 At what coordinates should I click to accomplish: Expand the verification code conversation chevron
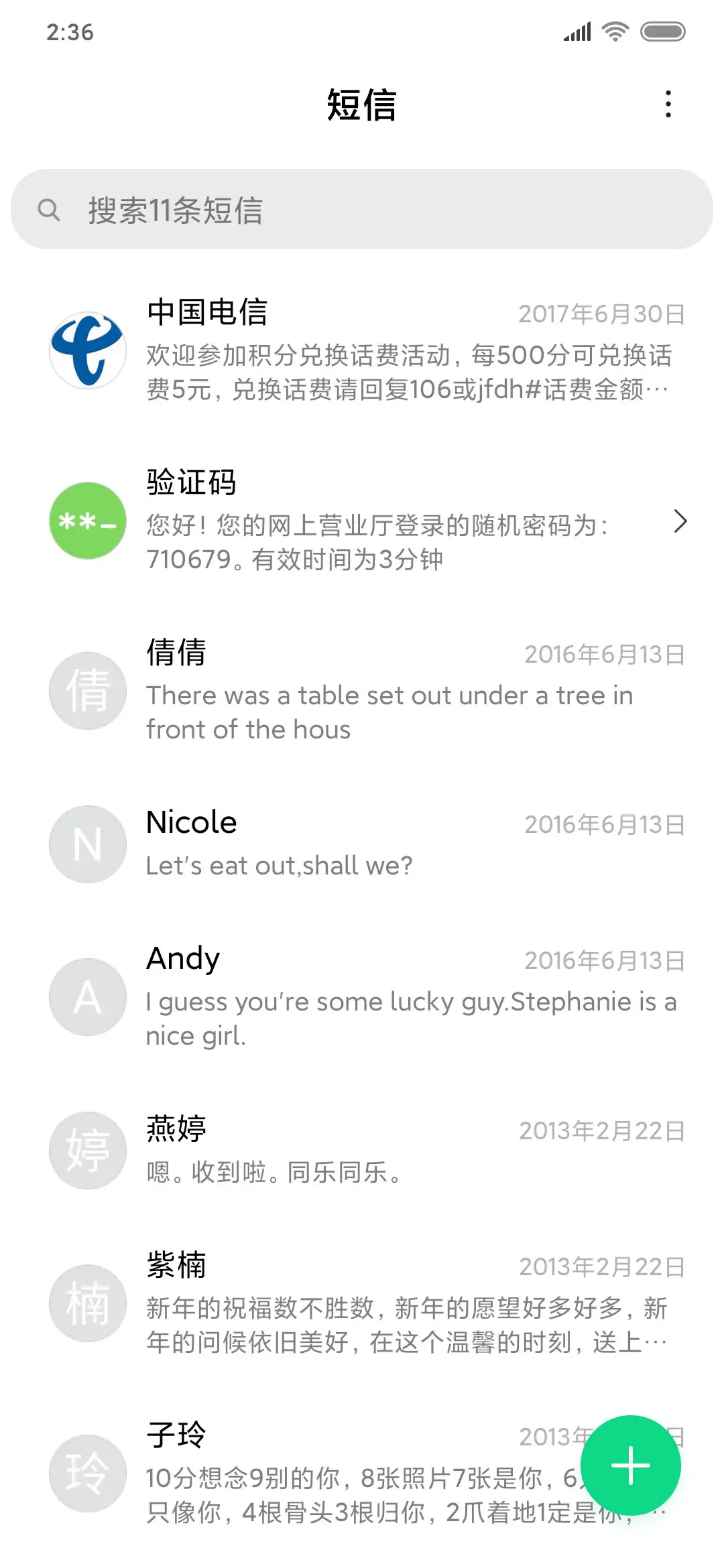click(681, 521)
